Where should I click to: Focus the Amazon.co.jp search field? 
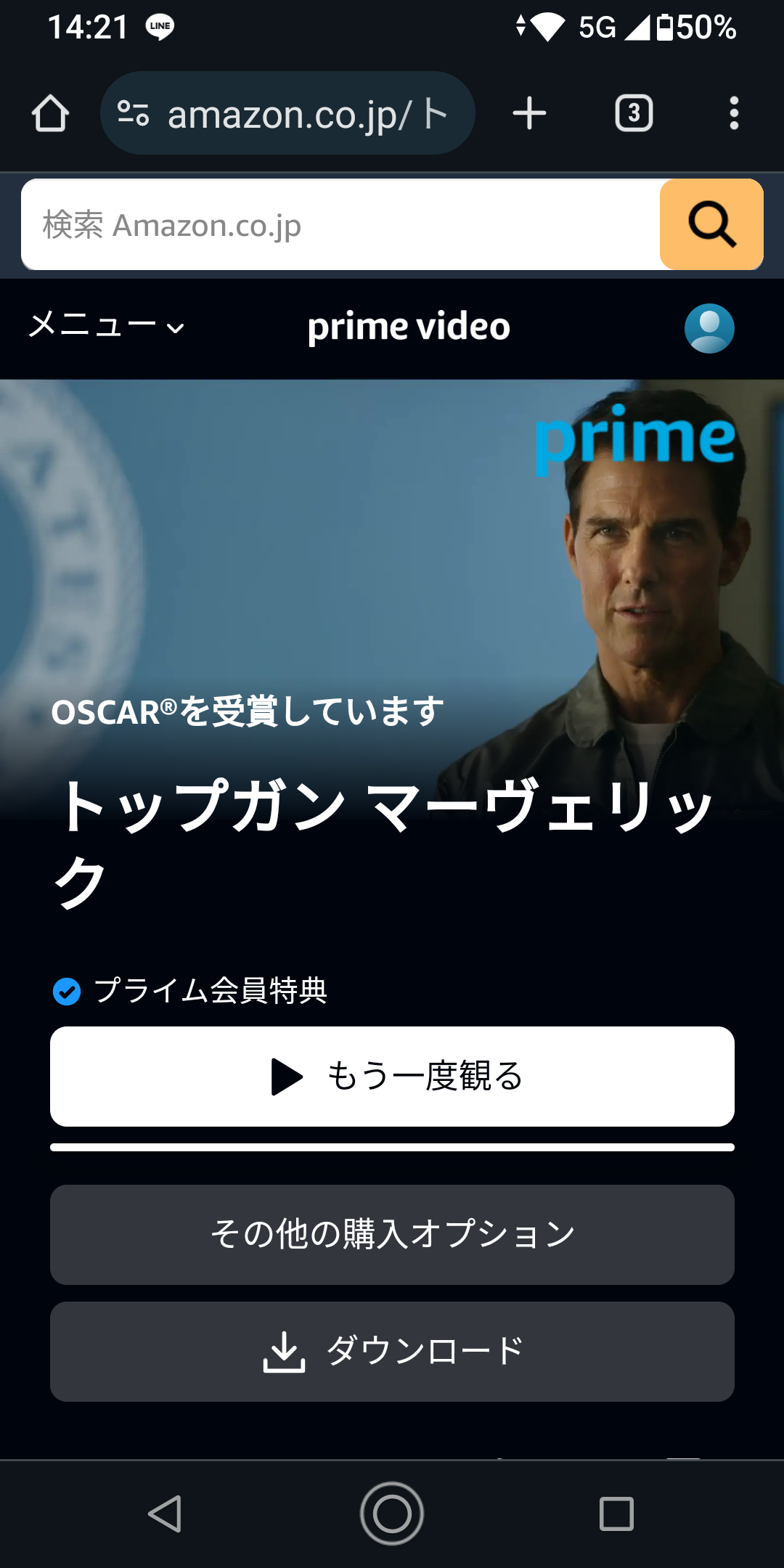coord(340,225)
